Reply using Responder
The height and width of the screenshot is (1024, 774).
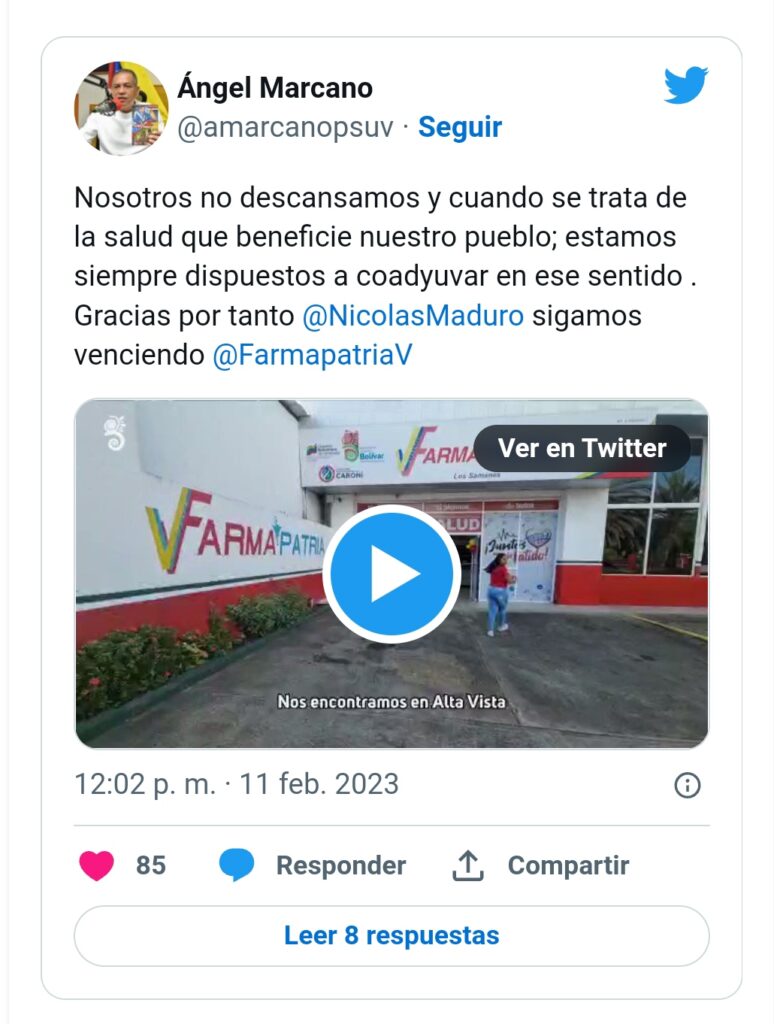(312, 865)
